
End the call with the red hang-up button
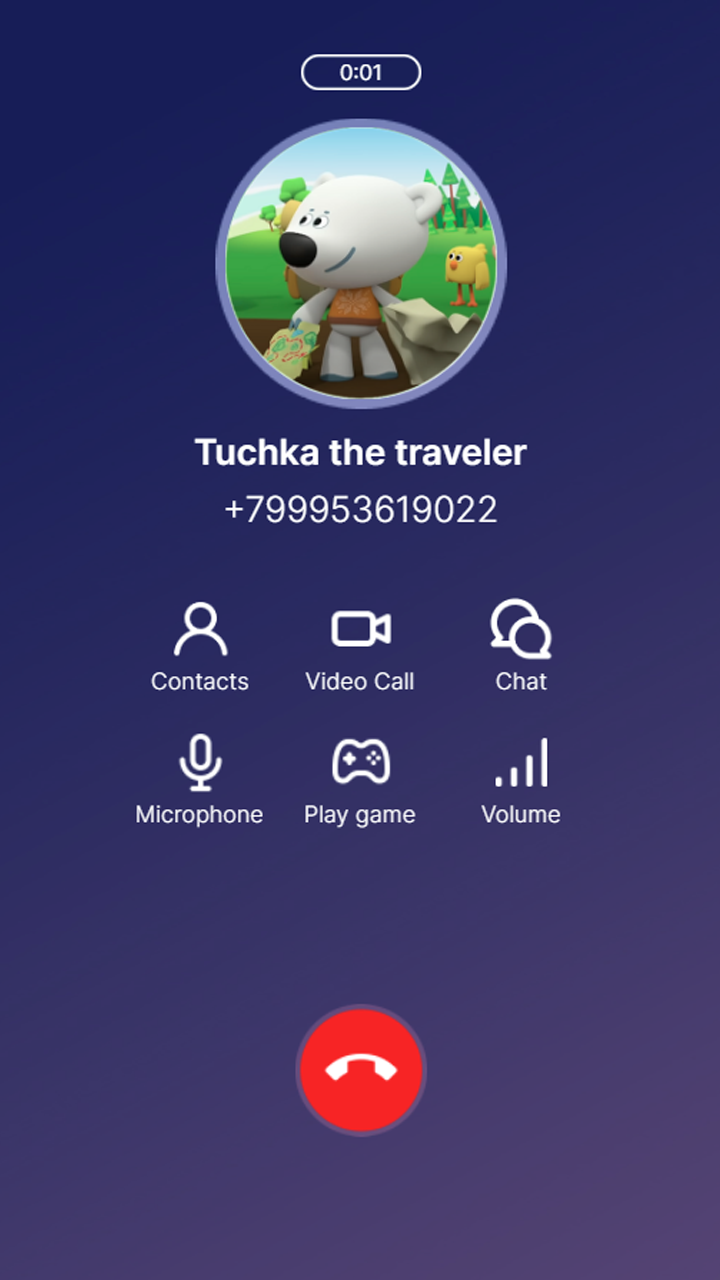coord(361,1070)
